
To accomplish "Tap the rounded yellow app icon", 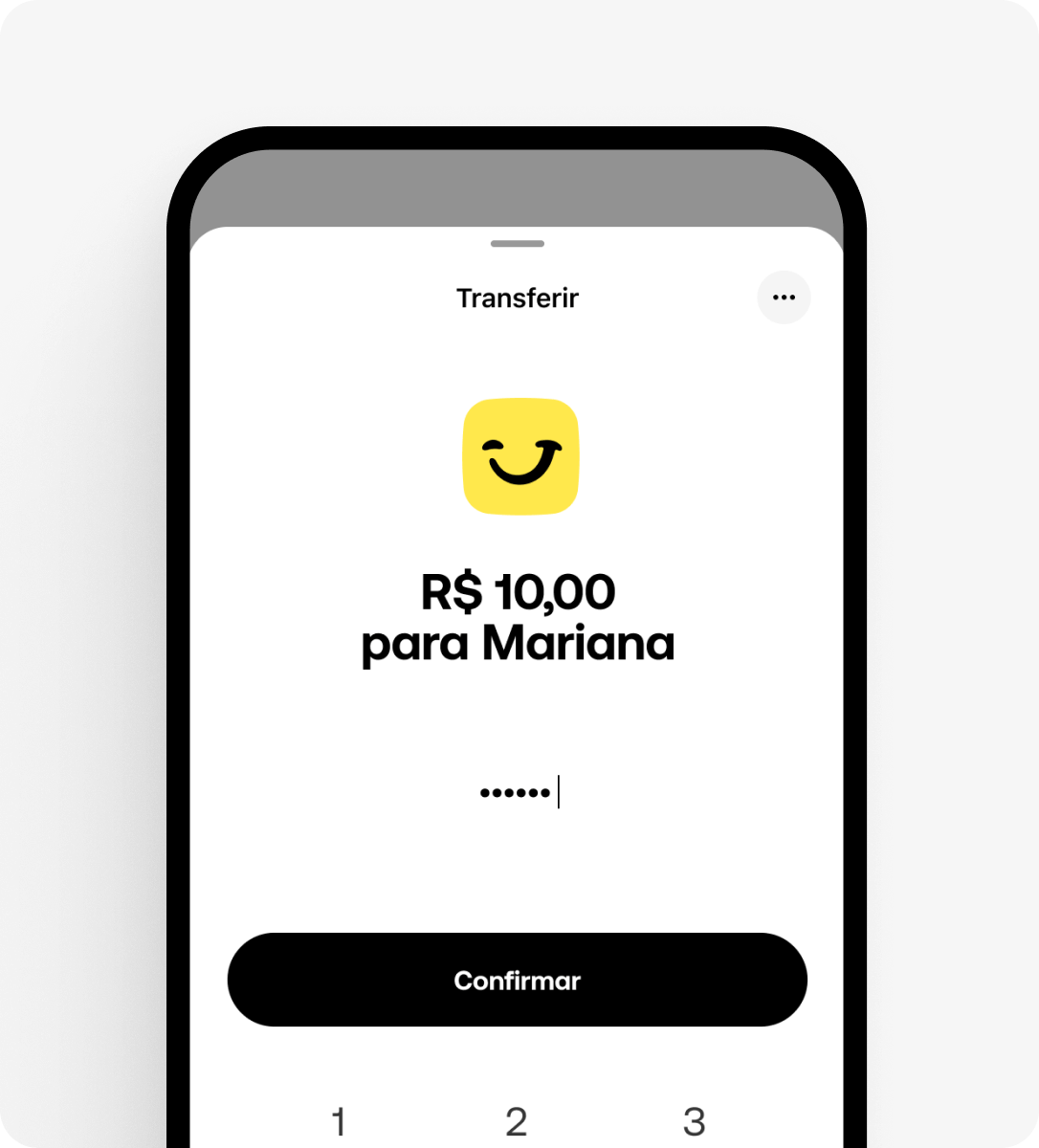I will point(520,457).
